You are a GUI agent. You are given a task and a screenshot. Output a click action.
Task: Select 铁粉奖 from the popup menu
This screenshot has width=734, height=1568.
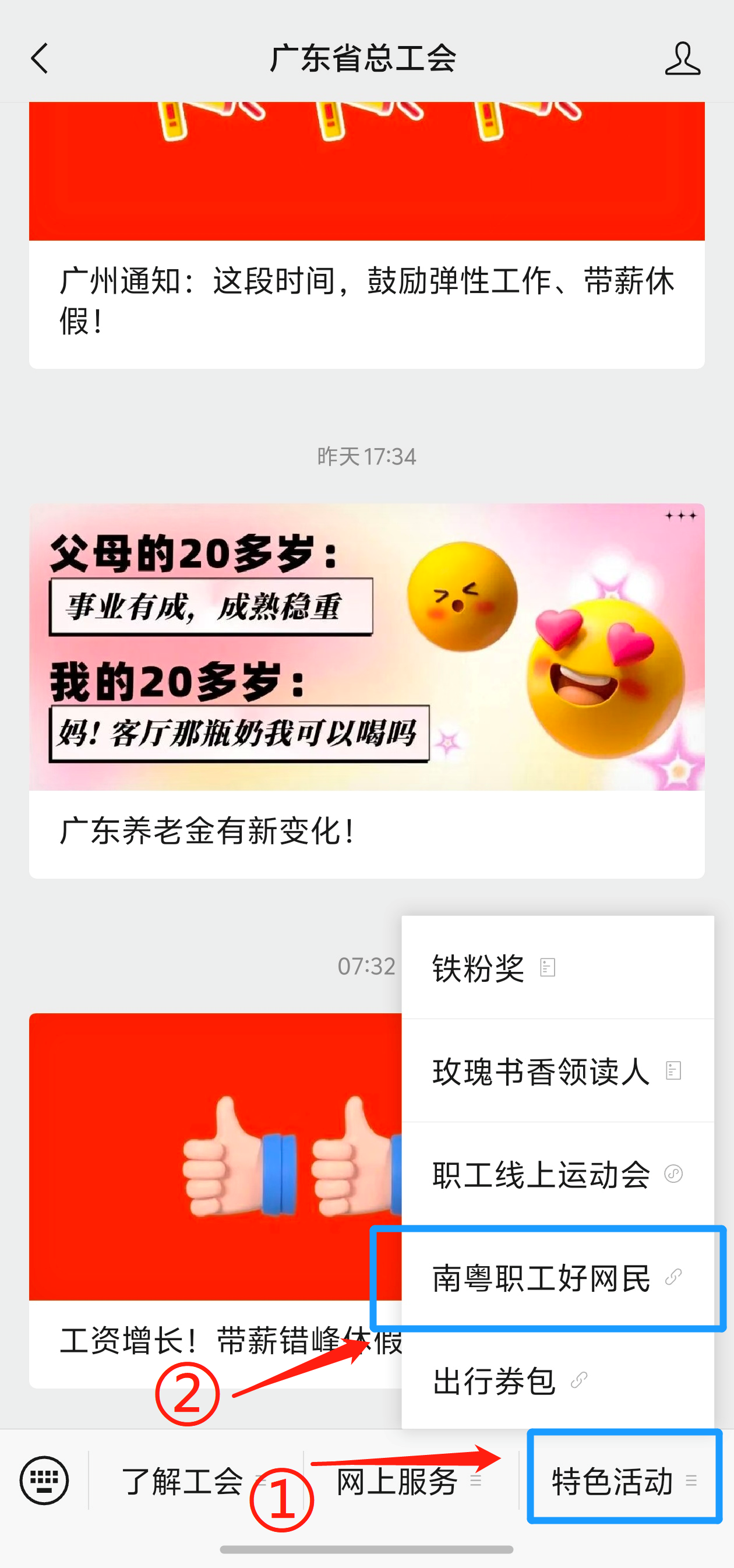click(x=557, y=968)
